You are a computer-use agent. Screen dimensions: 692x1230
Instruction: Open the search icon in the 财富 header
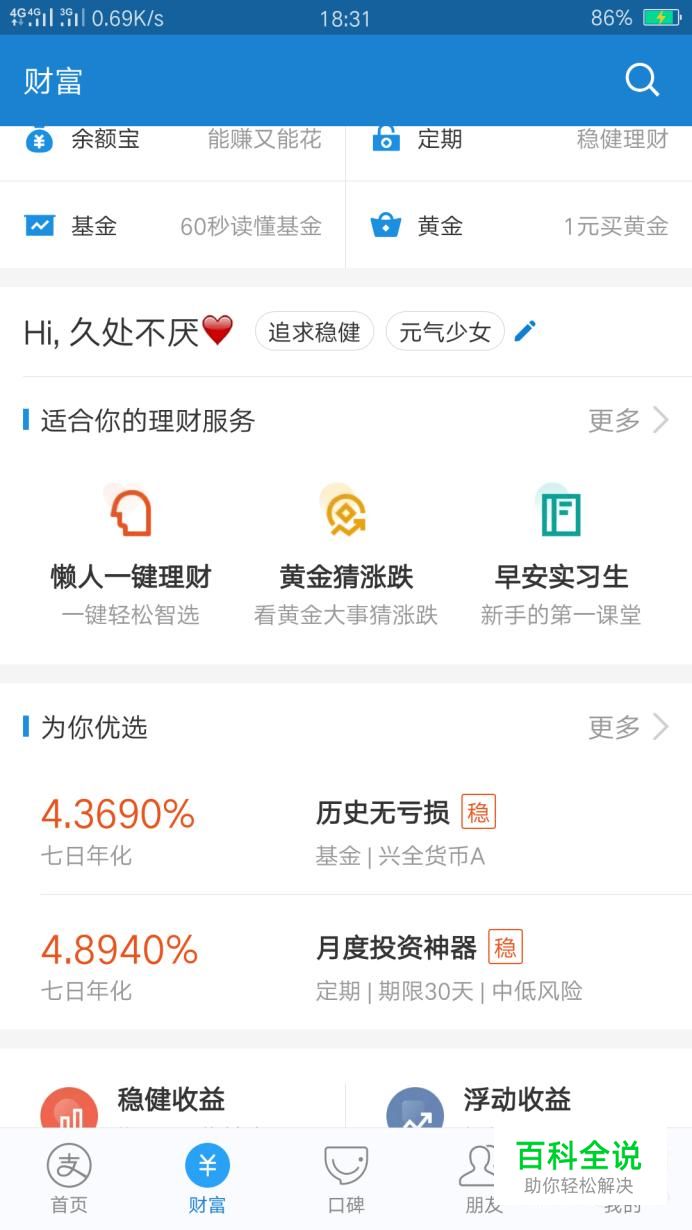pos(642,80)
